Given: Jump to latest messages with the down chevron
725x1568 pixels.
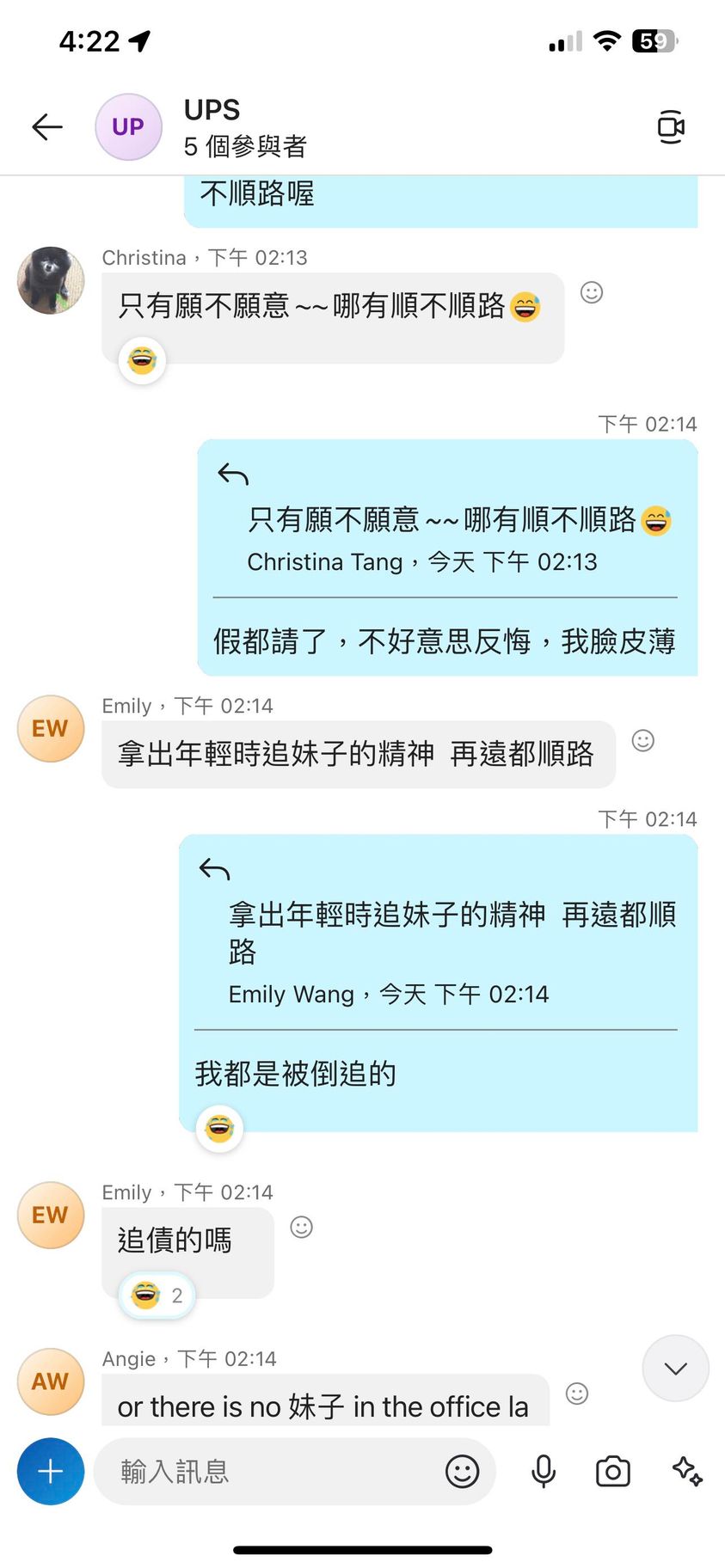Looking at the screenshot, I should point(675,1368).
